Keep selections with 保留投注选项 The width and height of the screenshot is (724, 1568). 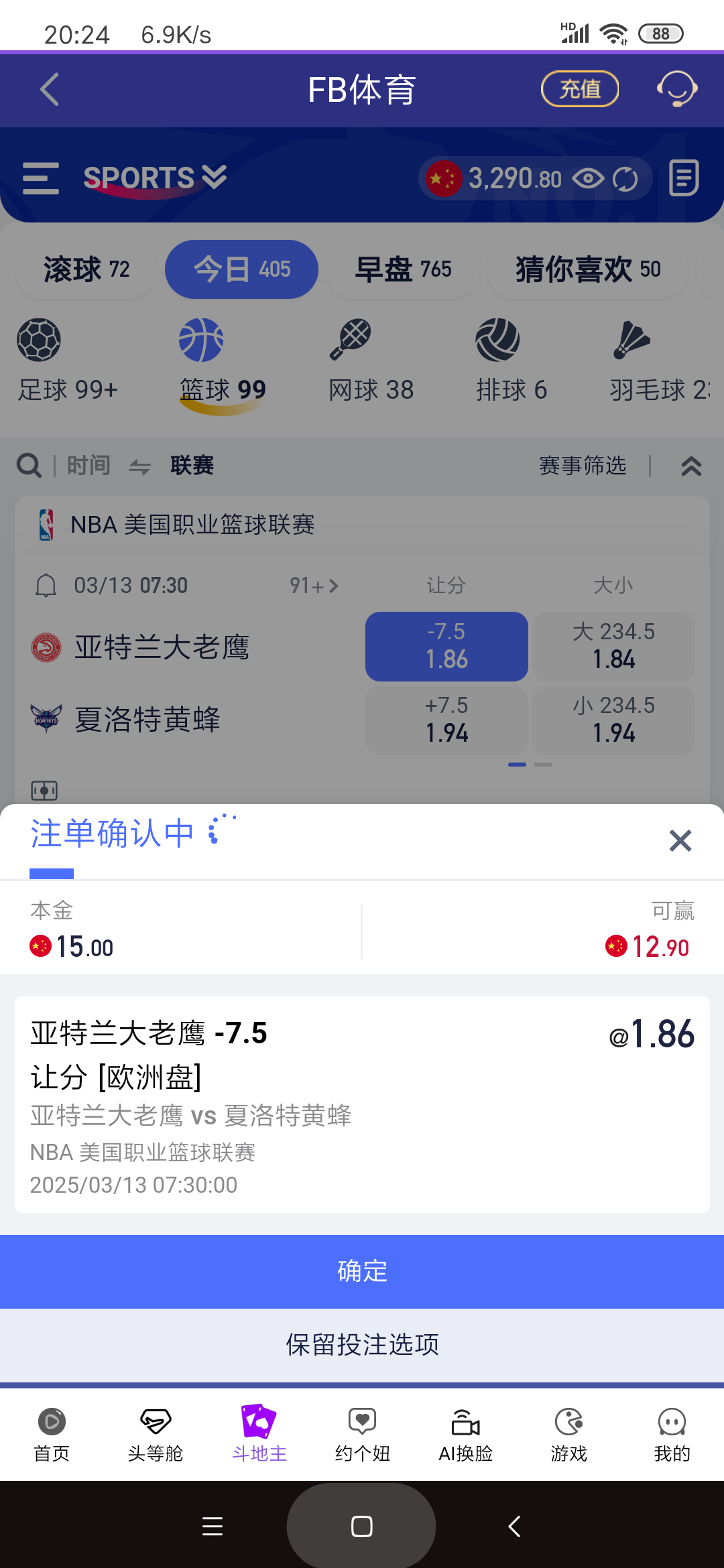coord(362,1344)
